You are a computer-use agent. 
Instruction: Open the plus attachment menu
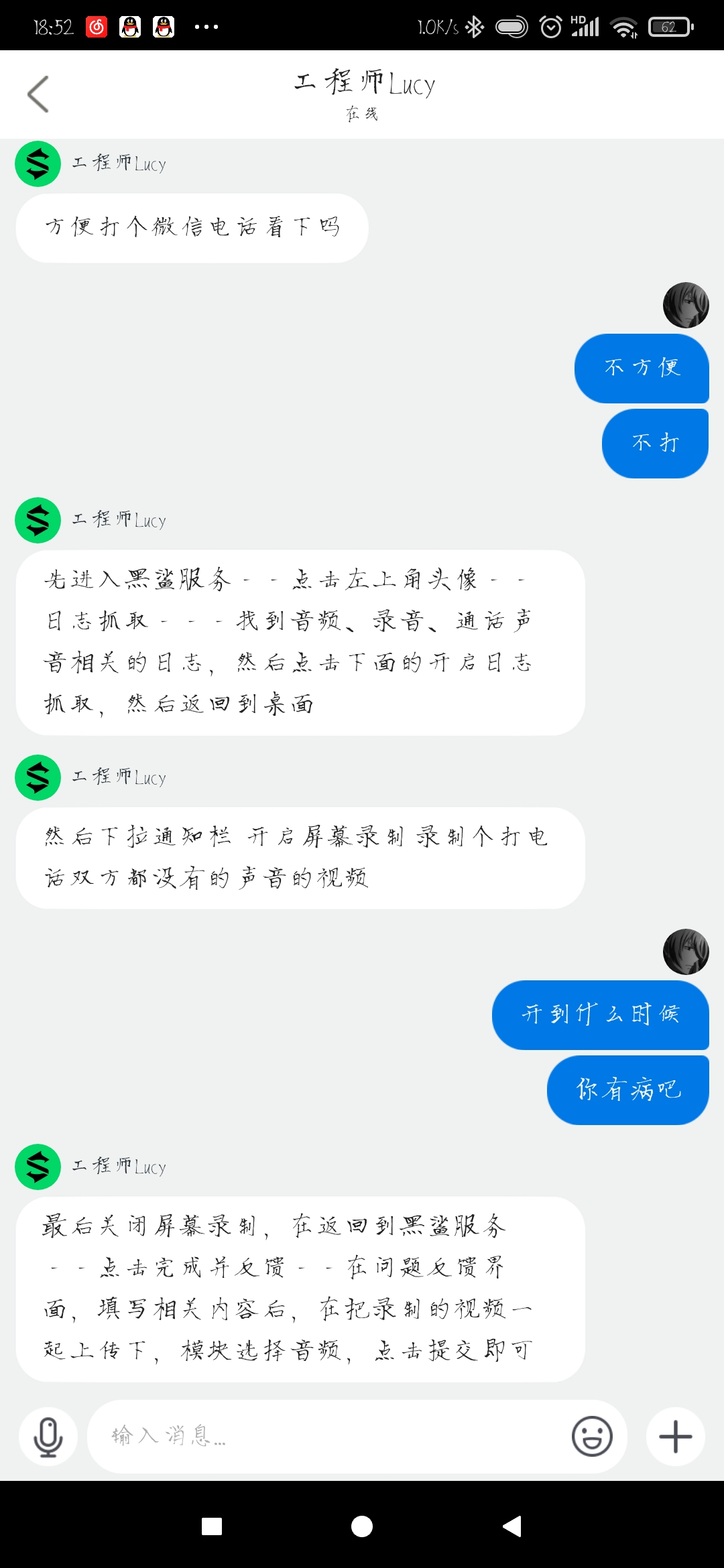(x=676, y=1437)
